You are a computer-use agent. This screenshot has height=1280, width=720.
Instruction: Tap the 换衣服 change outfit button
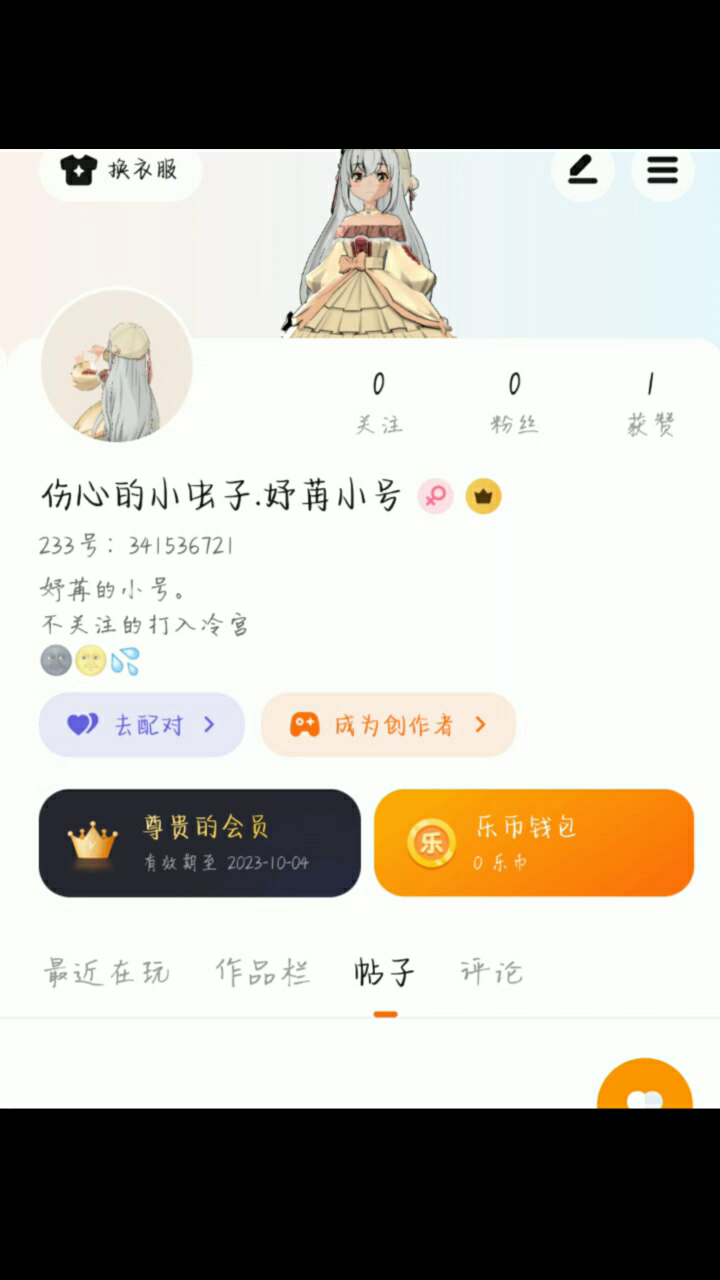(x=121, y=171)
